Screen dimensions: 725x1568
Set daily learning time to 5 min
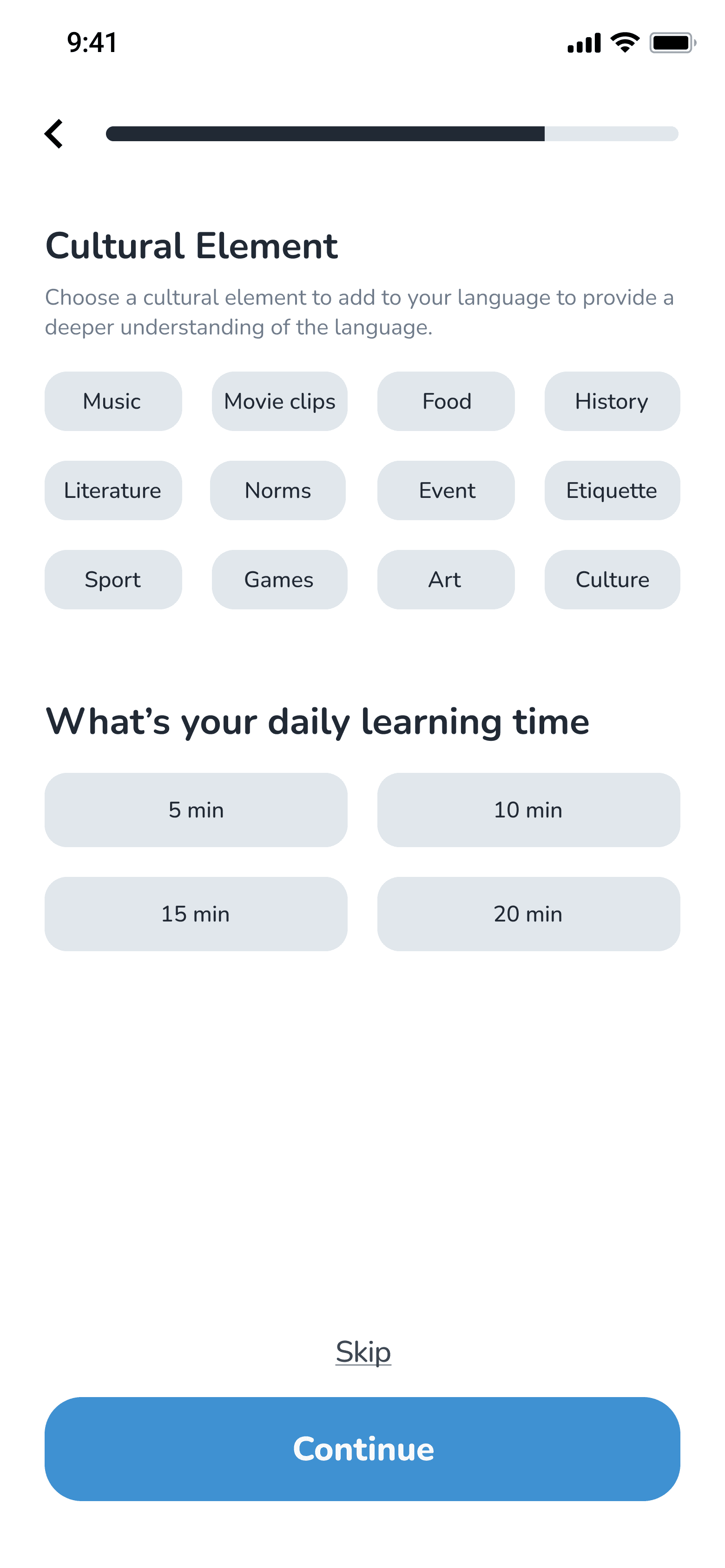[196, 810]
